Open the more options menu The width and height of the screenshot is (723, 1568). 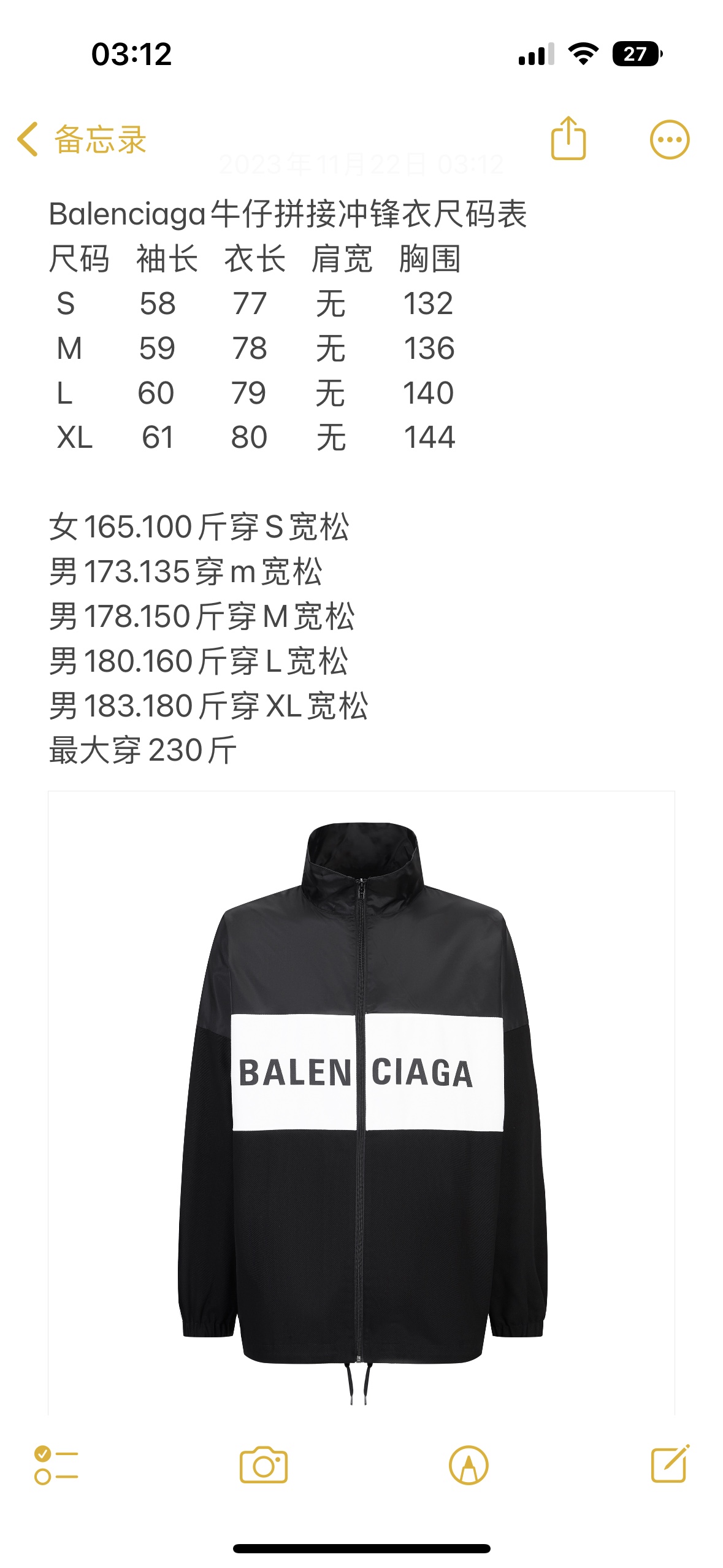[669, 140]
